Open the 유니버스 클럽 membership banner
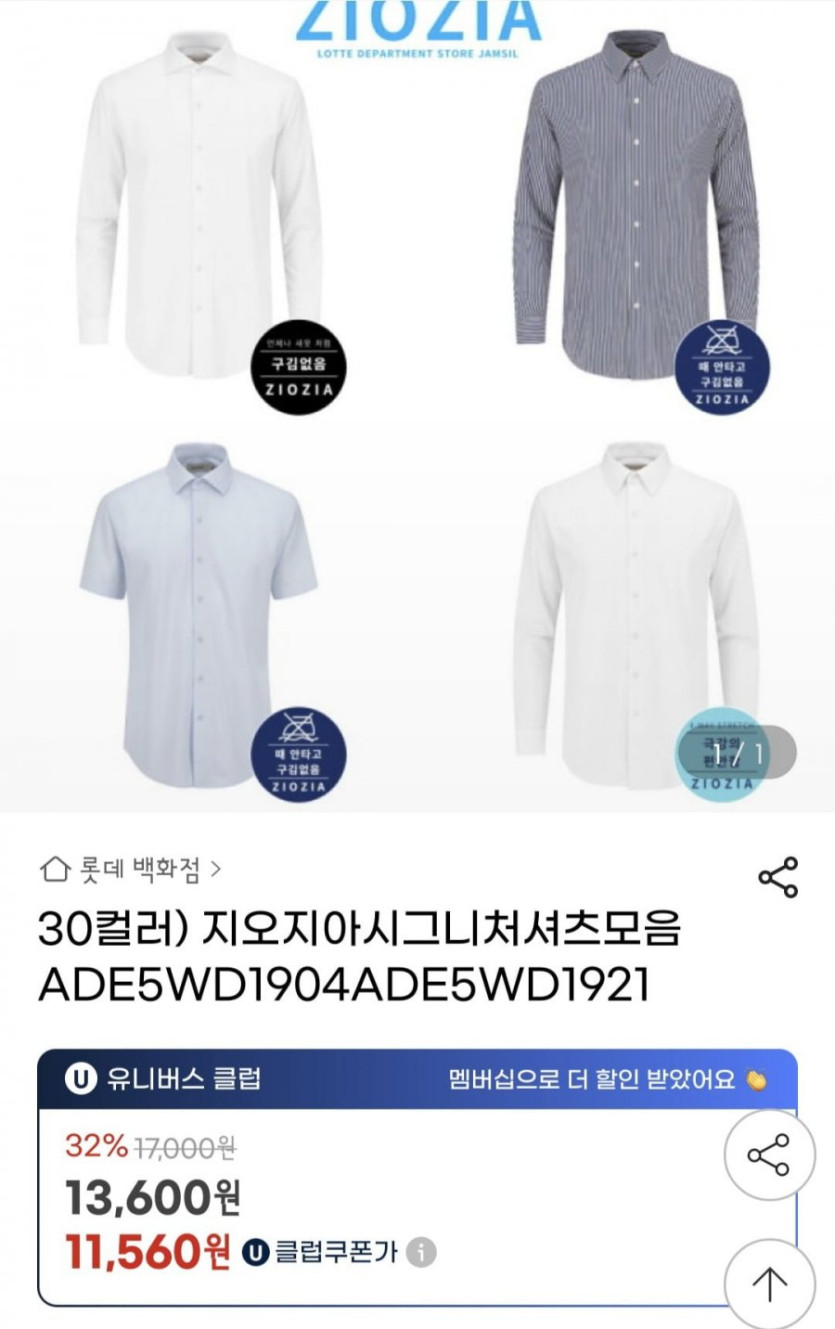Image resolution: width=835 pixels, height=1329 pixels. [417, 1079]
